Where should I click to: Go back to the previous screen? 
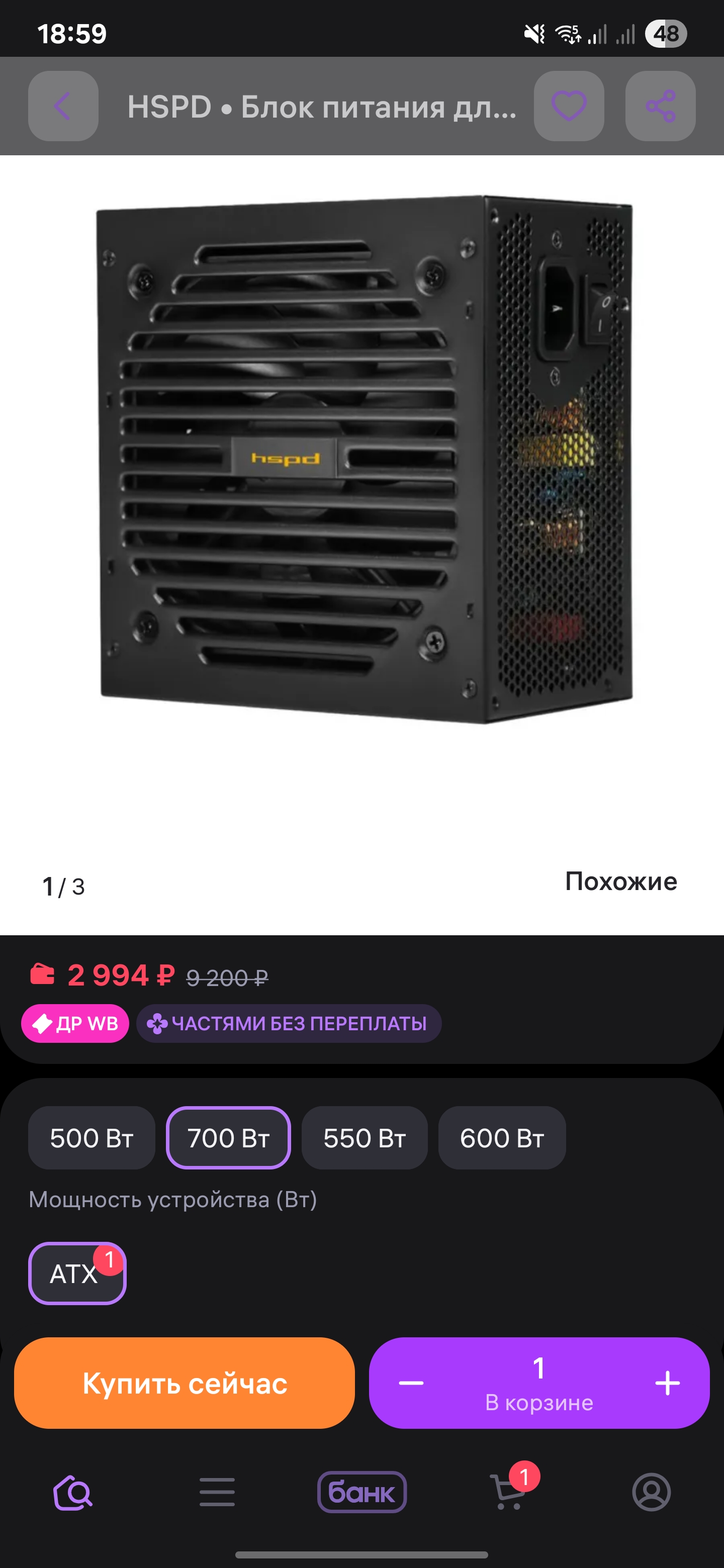pos(63,107)
